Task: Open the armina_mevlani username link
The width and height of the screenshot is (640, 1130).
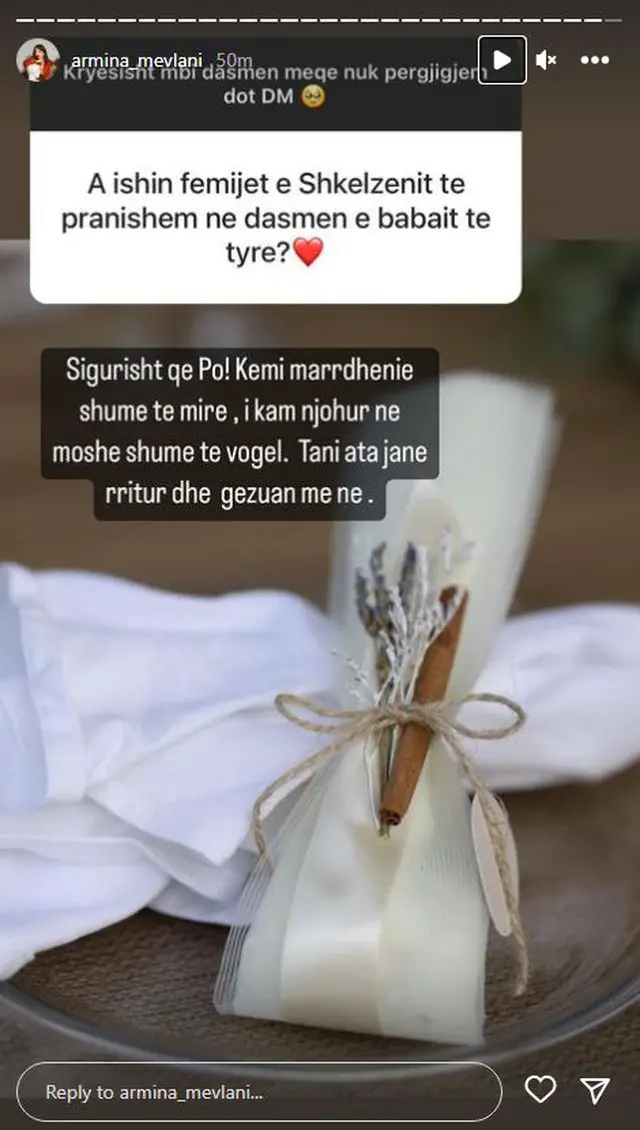Action: coord(136,60)
